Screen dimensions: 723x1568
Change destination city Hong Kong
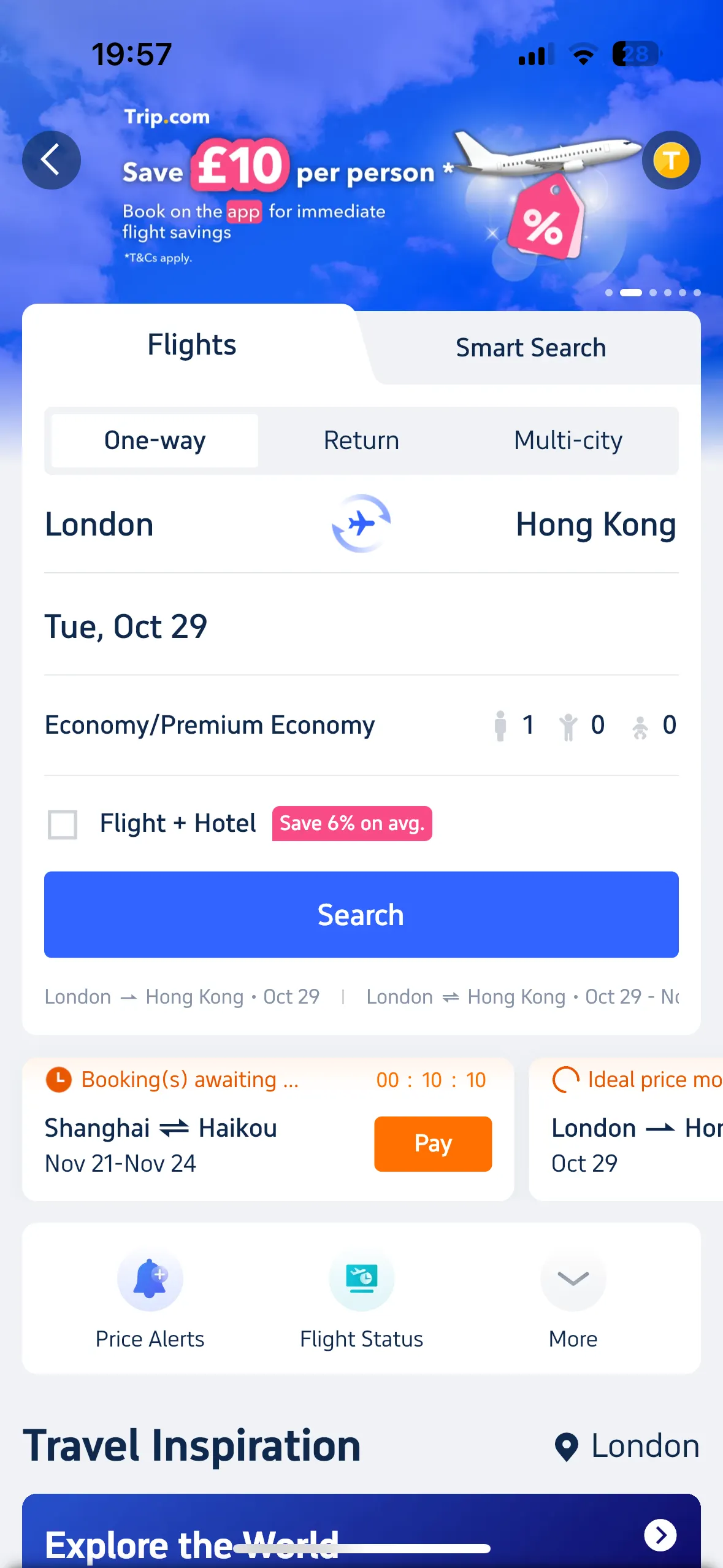pos(596,525)
